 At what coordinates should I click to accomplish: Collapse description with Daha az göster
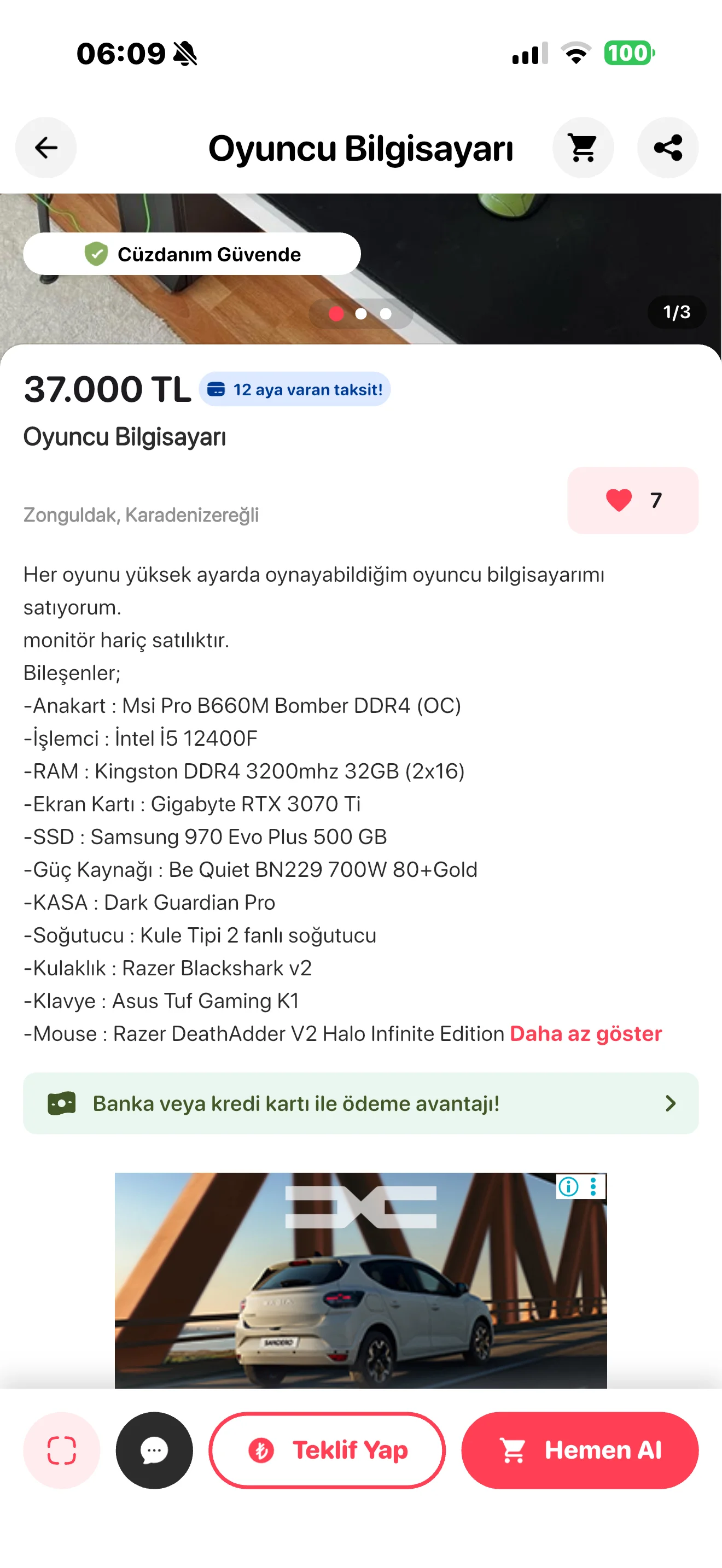[585, 1033]
